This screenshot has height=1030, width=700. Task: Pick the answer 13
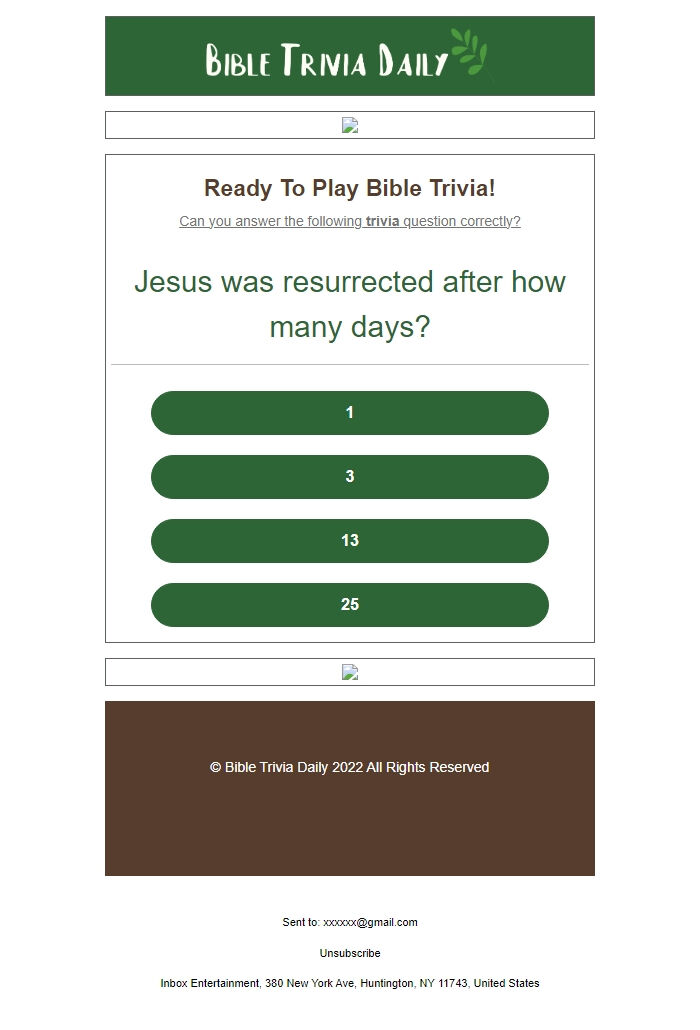[x=349, y=541]
